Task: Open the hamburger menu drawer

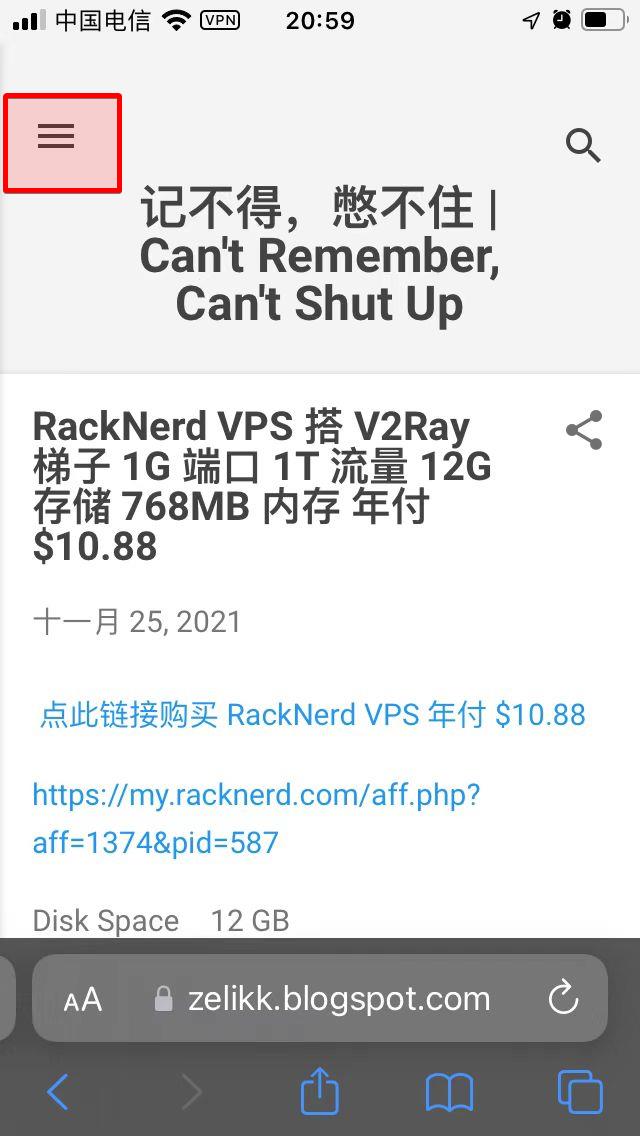Action: [x=57, y=138]
